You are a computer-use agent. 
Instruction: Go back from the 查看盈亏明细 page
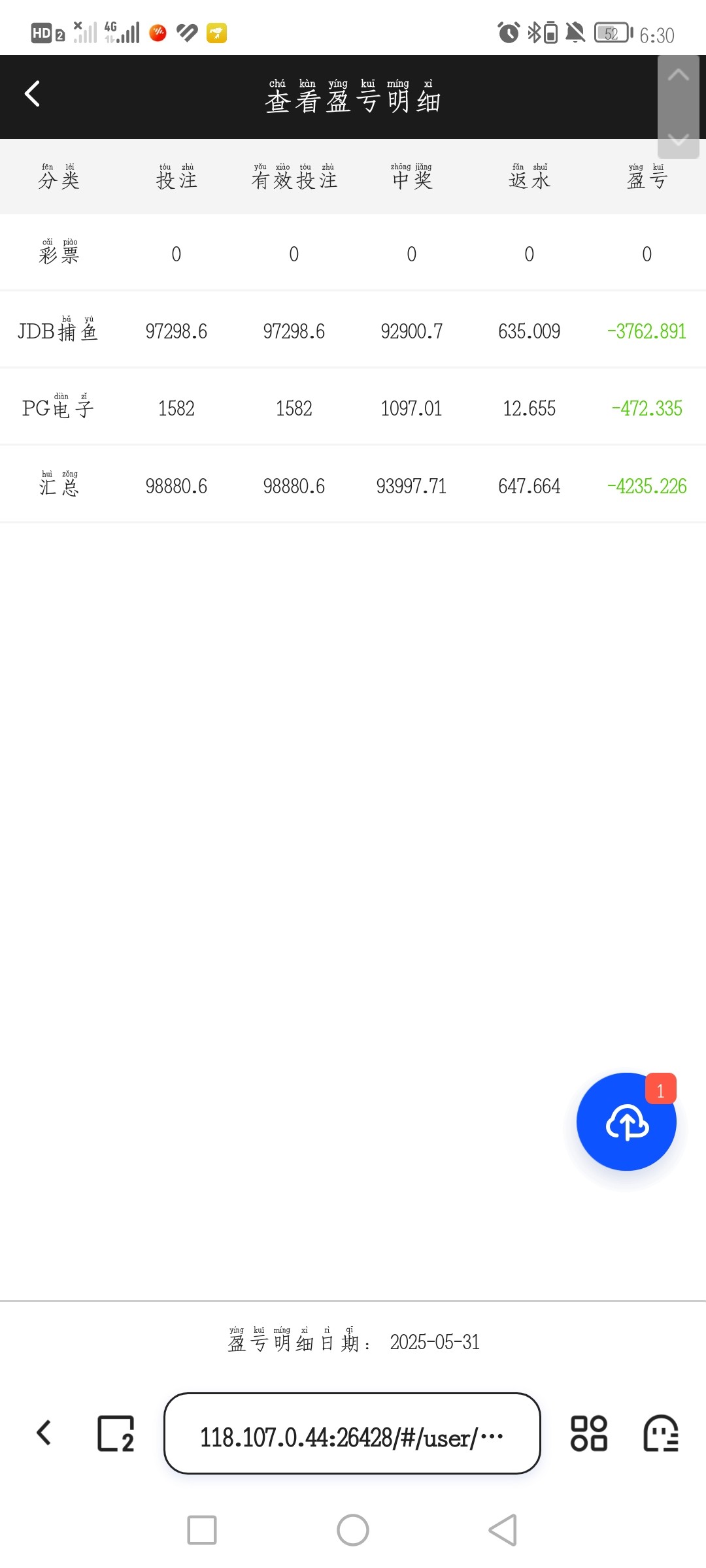[32, 93]
